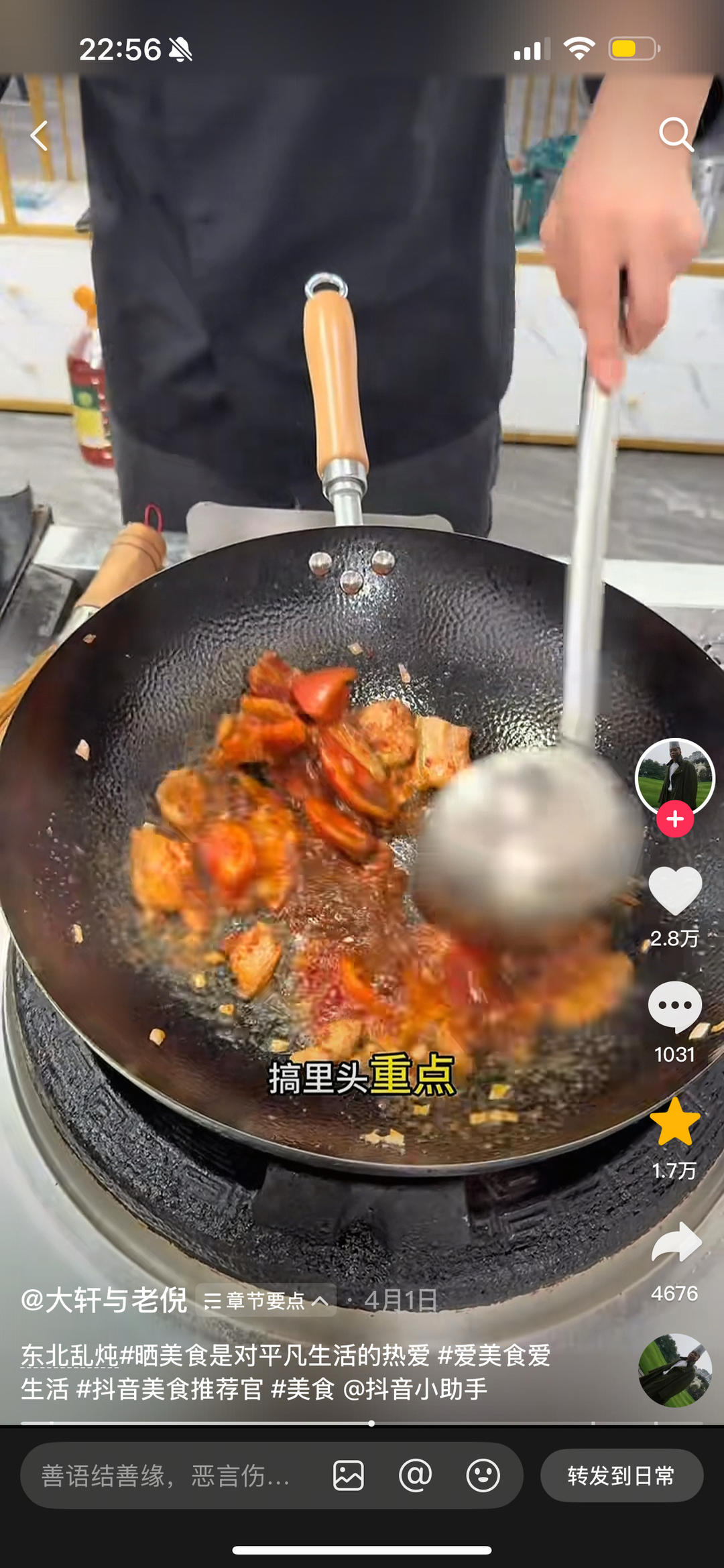Open the emoji picker in comment bar
724x1568 pixels.
483,1475
